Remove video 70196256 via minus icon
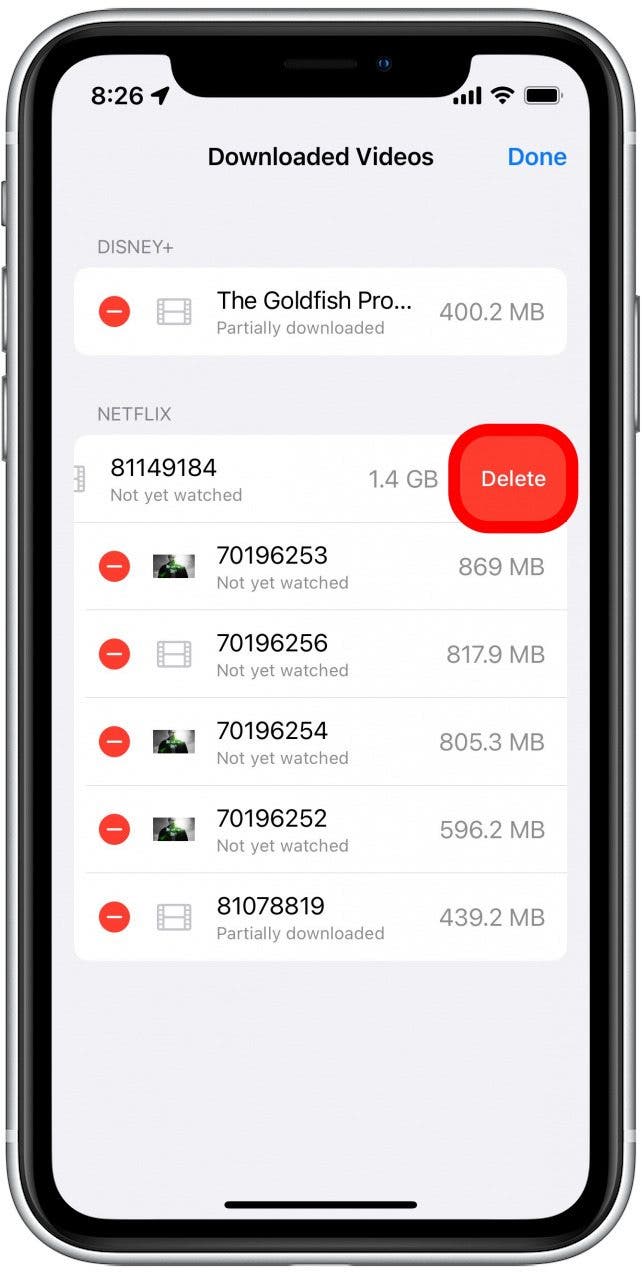The image size is (642, 1274). [x=114, y=655]
